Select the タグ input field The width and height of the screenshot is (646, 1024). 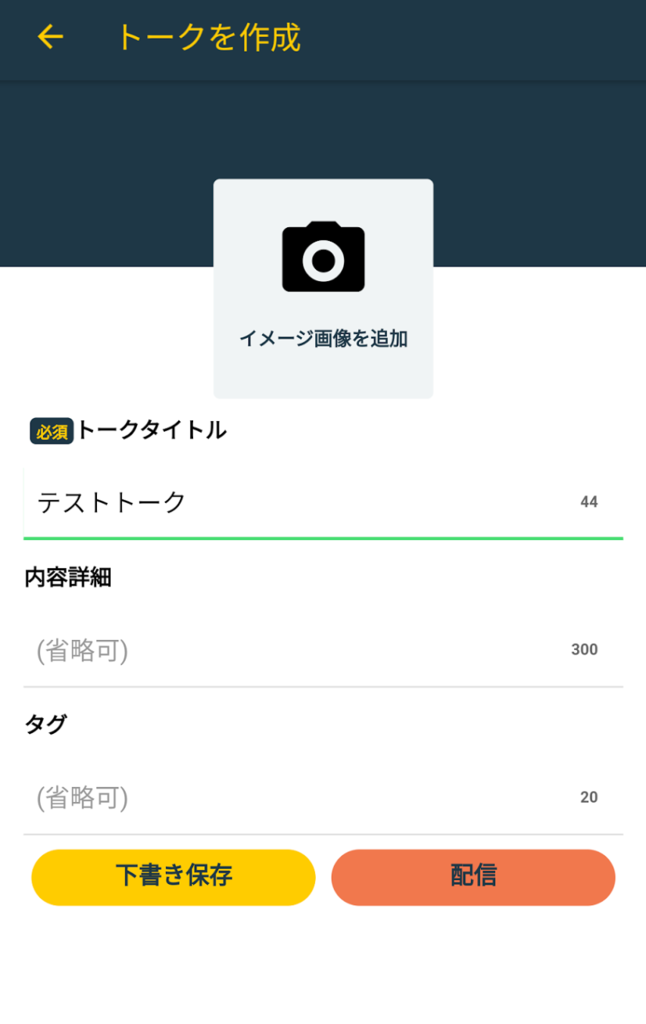[x=300, y=798]
